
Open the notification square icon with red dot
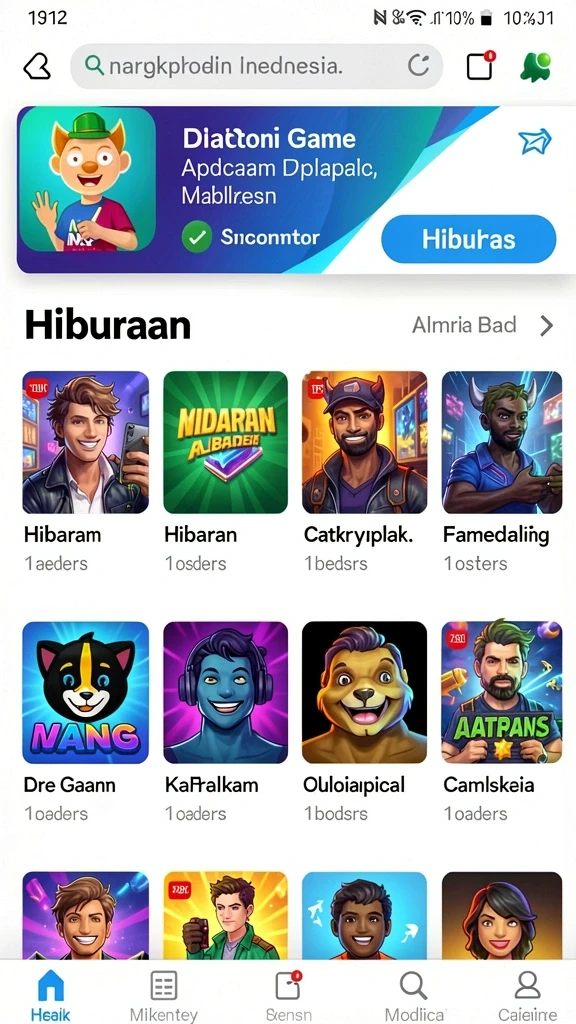480,65
